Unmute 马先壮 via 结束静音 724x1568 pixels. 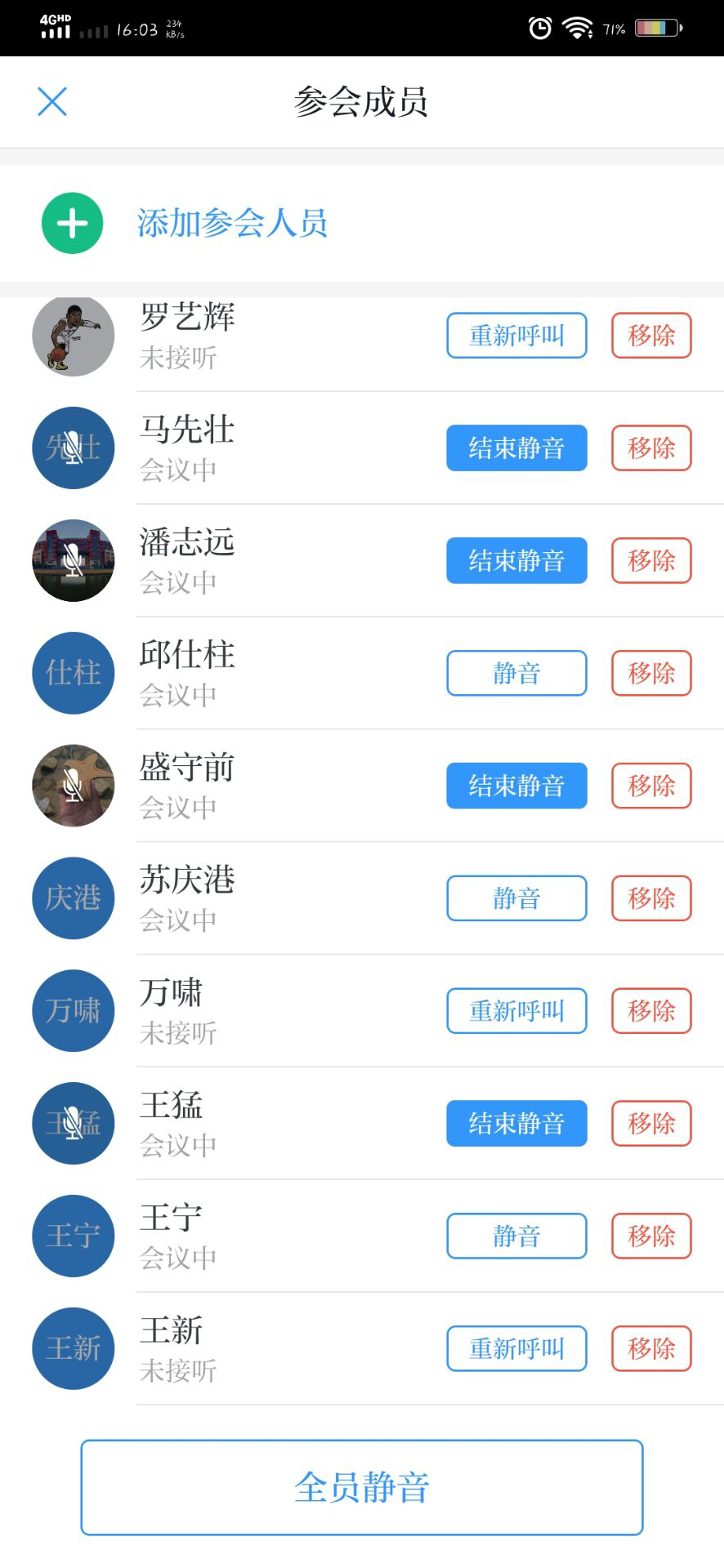[516, 448]
